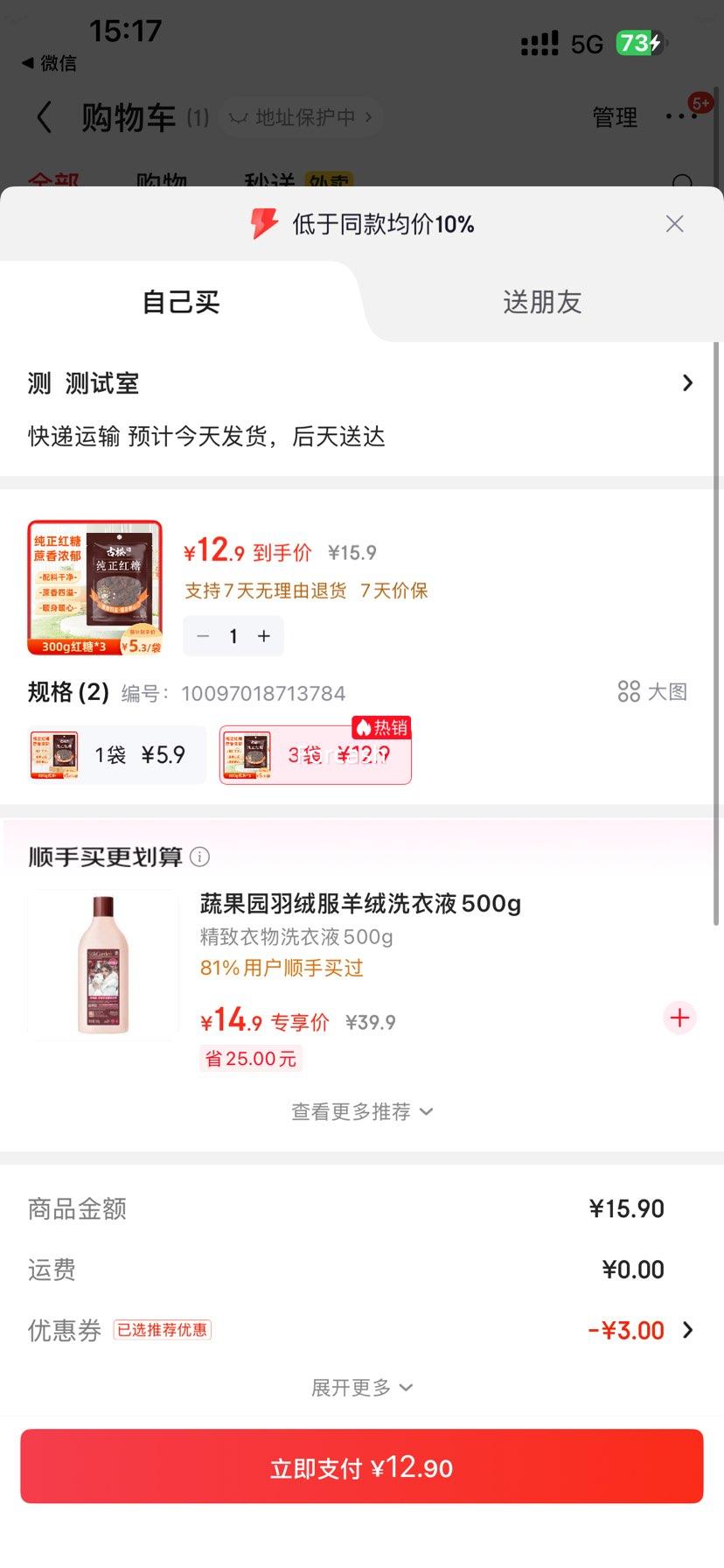The height and width of the screenshot is (1568, 724).
Task: Add the laundry detergent via red plus icon
Action: click(679, 1018)
